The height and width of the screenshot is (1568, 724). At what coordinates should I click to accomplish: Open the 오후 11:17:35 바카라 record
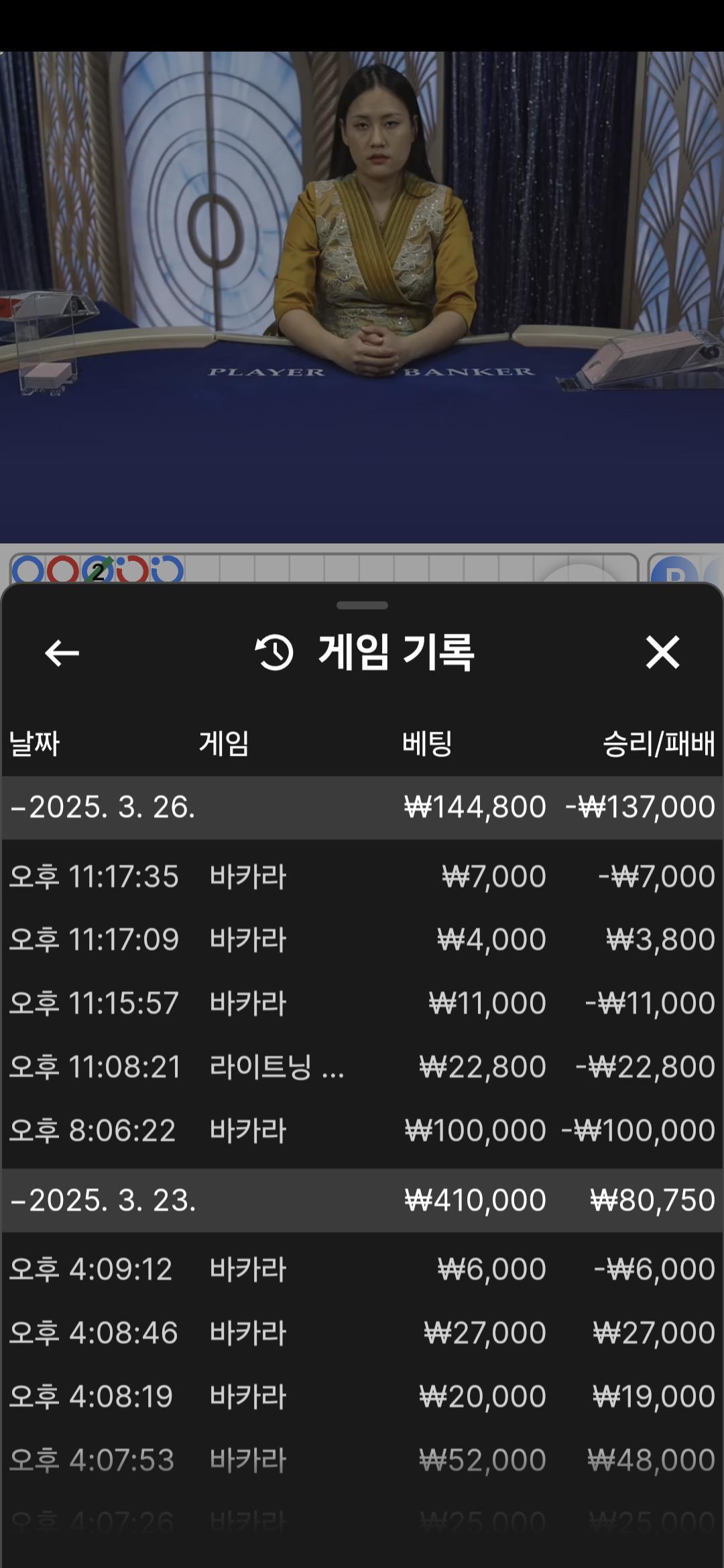[x=362, y=876]
